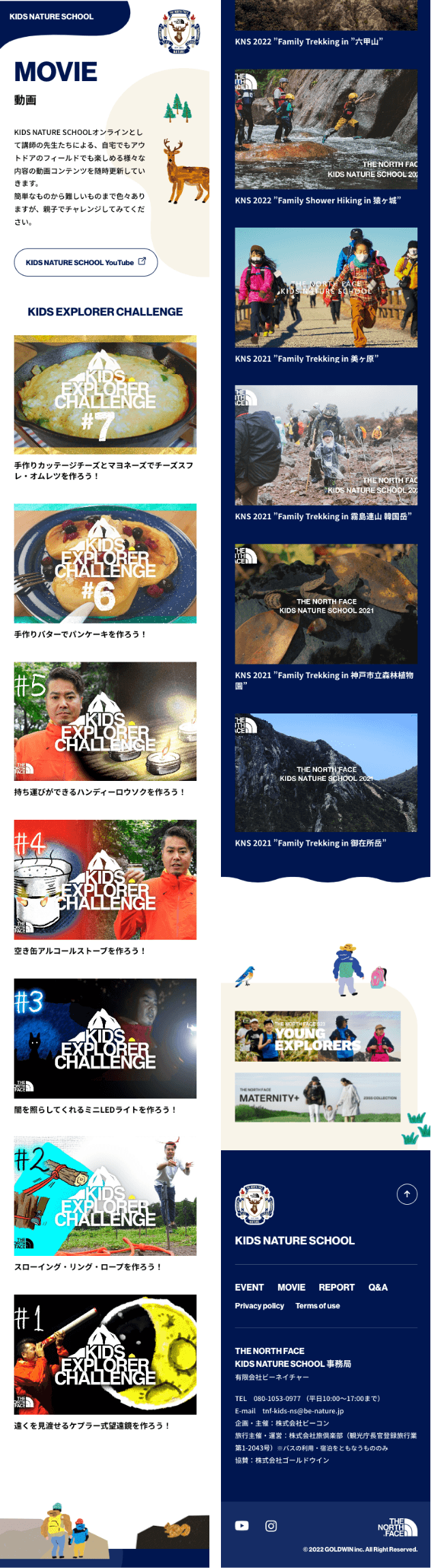
Task: Open the REPORT footer link
Action: (x=336, y=1287)
